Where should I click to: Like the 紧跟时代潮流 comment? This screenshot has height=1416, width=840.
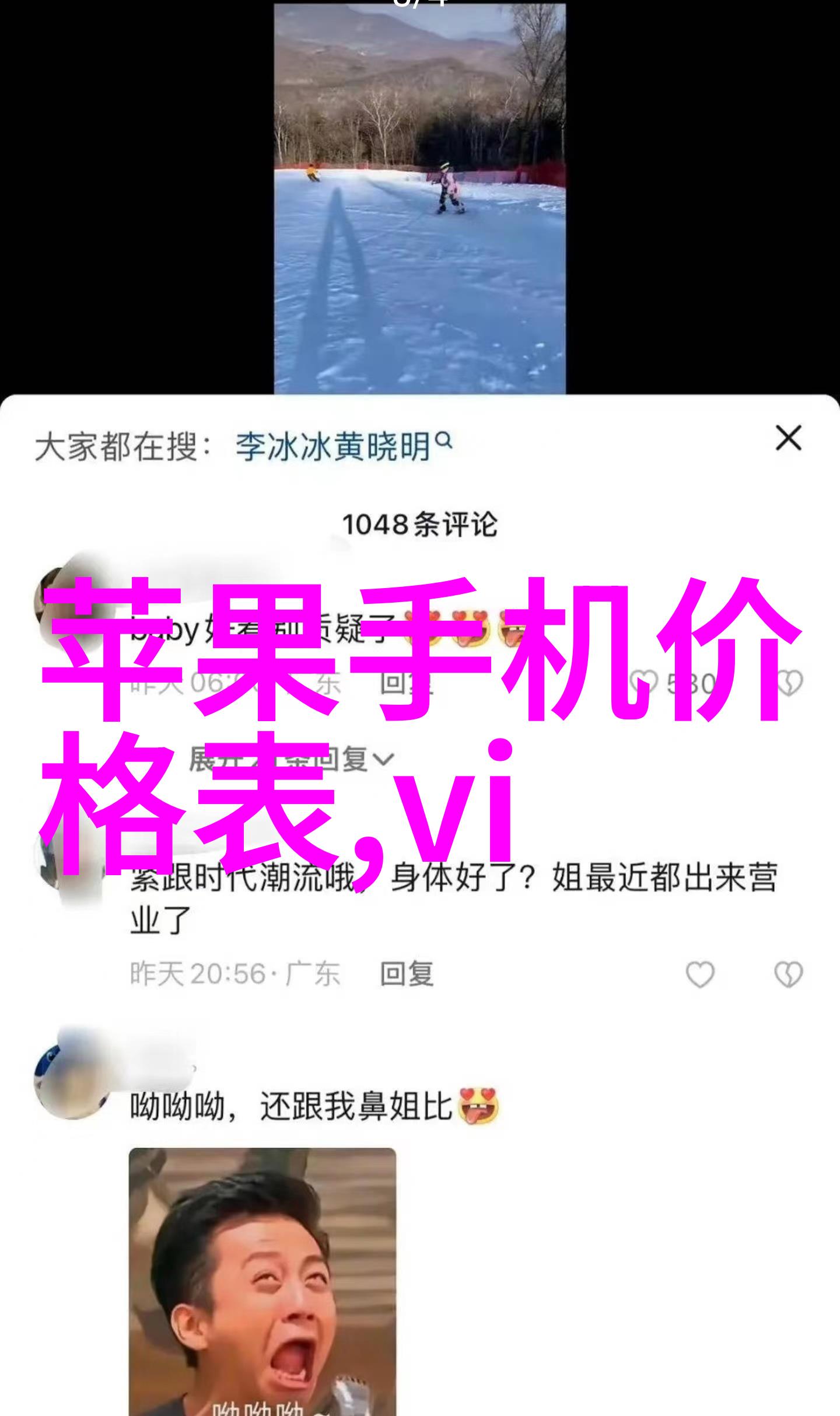tap(699, 974)
